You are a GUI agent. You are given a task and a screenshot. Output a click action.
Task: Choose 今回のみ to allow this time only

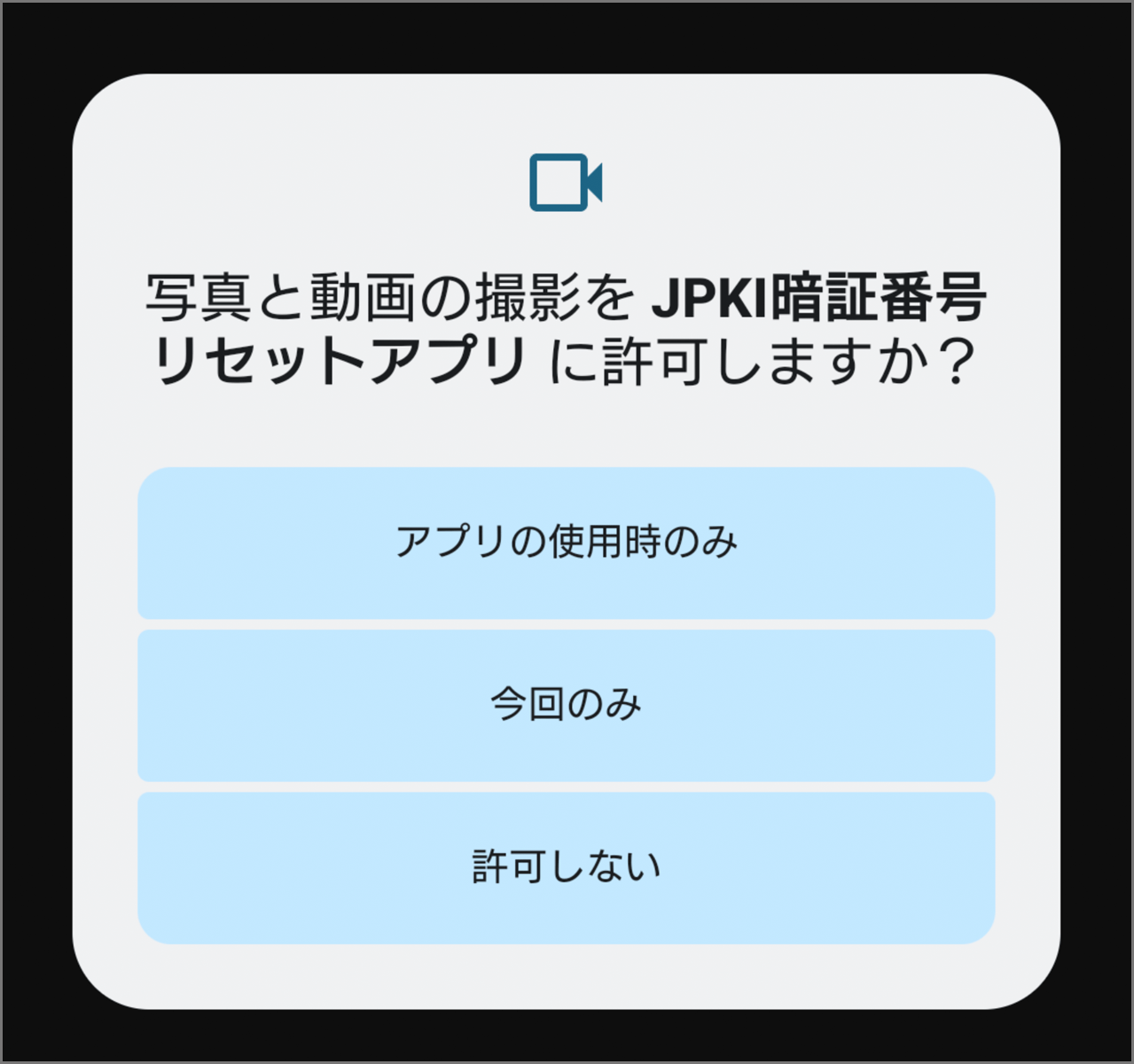pyautogui.click(x=566, y=706)
